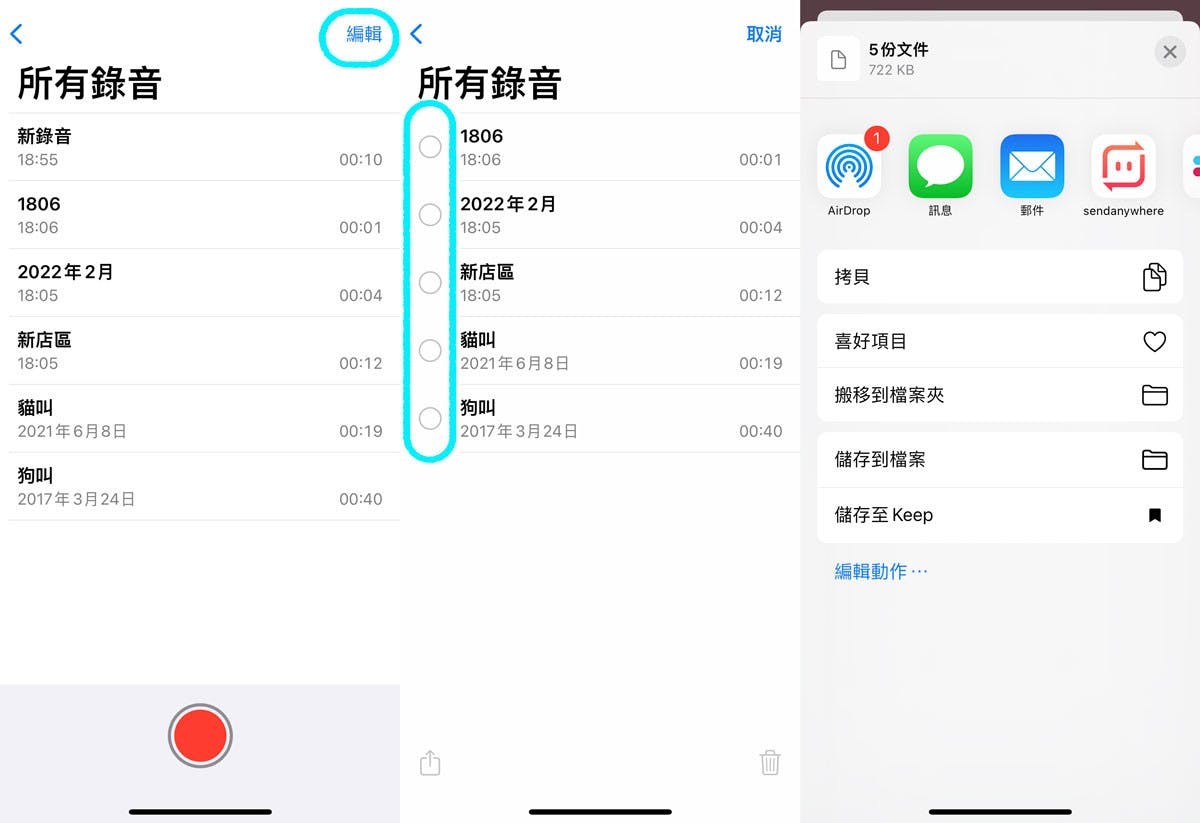The width and height of the screenshot is (1200, 823).
Task: Send the files through 訊息
Action: (940, 167)
